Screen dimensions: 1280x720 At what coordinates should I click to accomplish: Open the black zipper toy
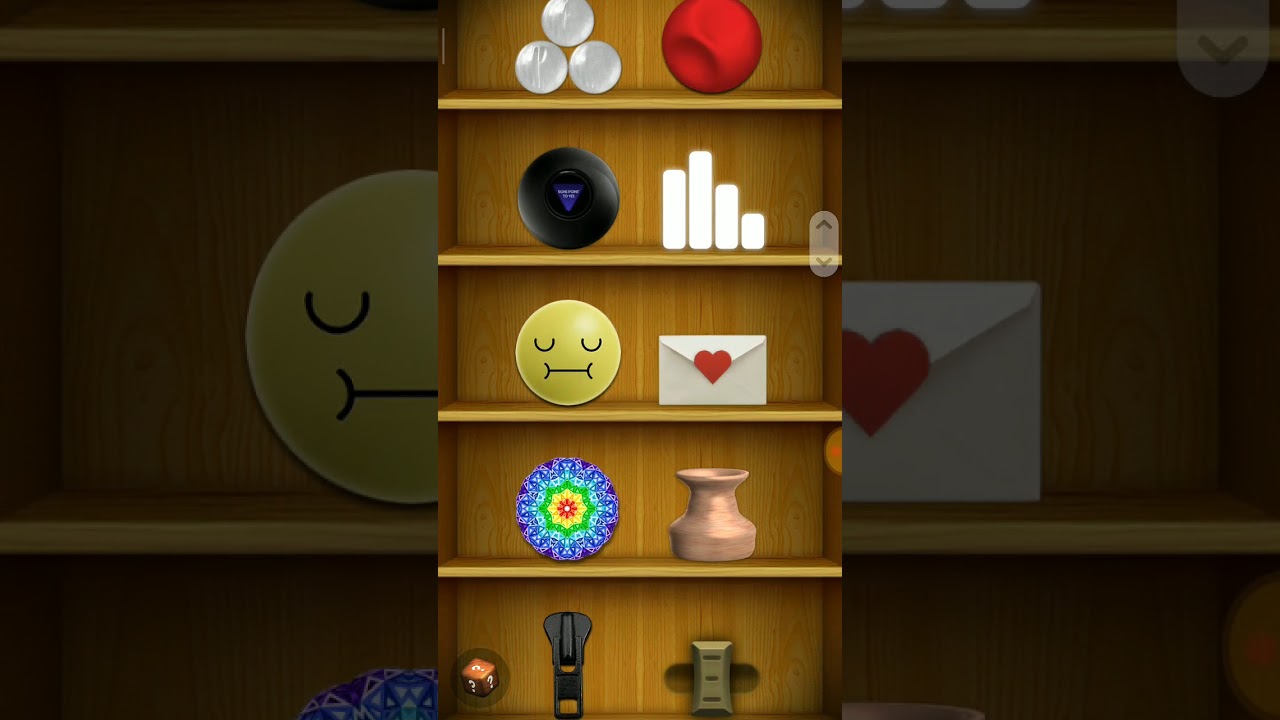point(568,664)
